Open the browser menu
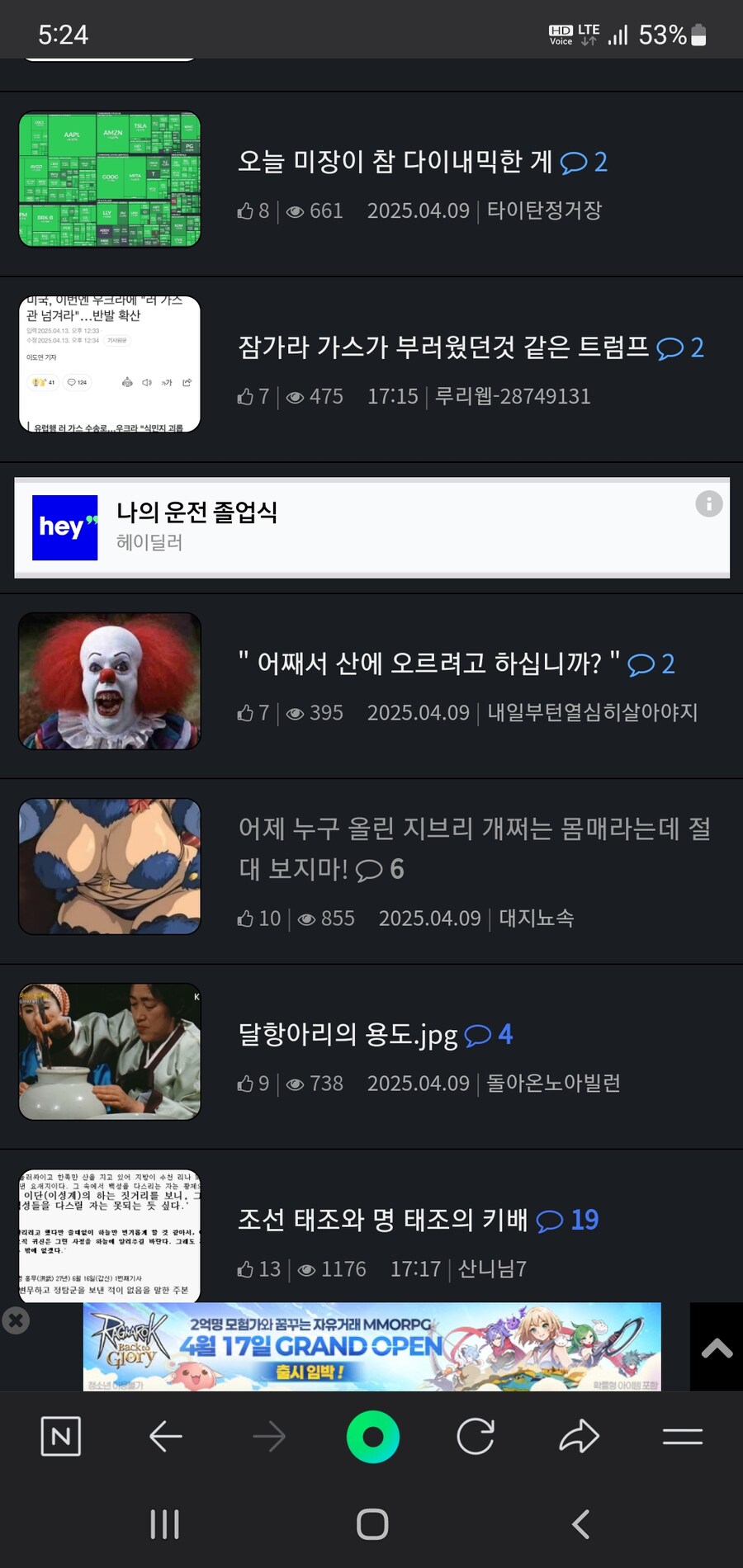The height and width of the screenshot is (1568, 743). click(x=683, y=1437)
